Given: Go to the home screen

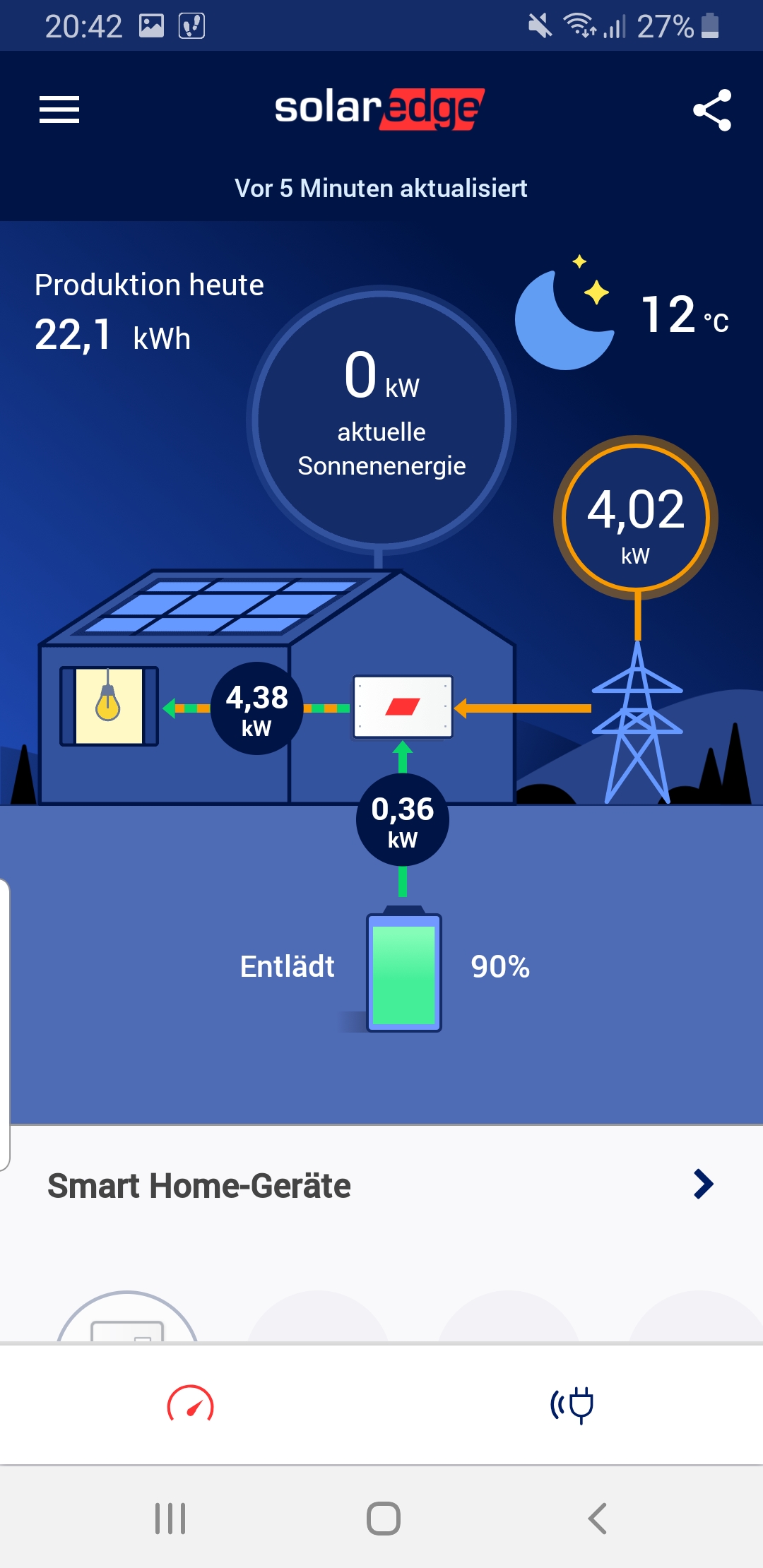Looking at the screenshot, I should click(x=383, y=1518).
